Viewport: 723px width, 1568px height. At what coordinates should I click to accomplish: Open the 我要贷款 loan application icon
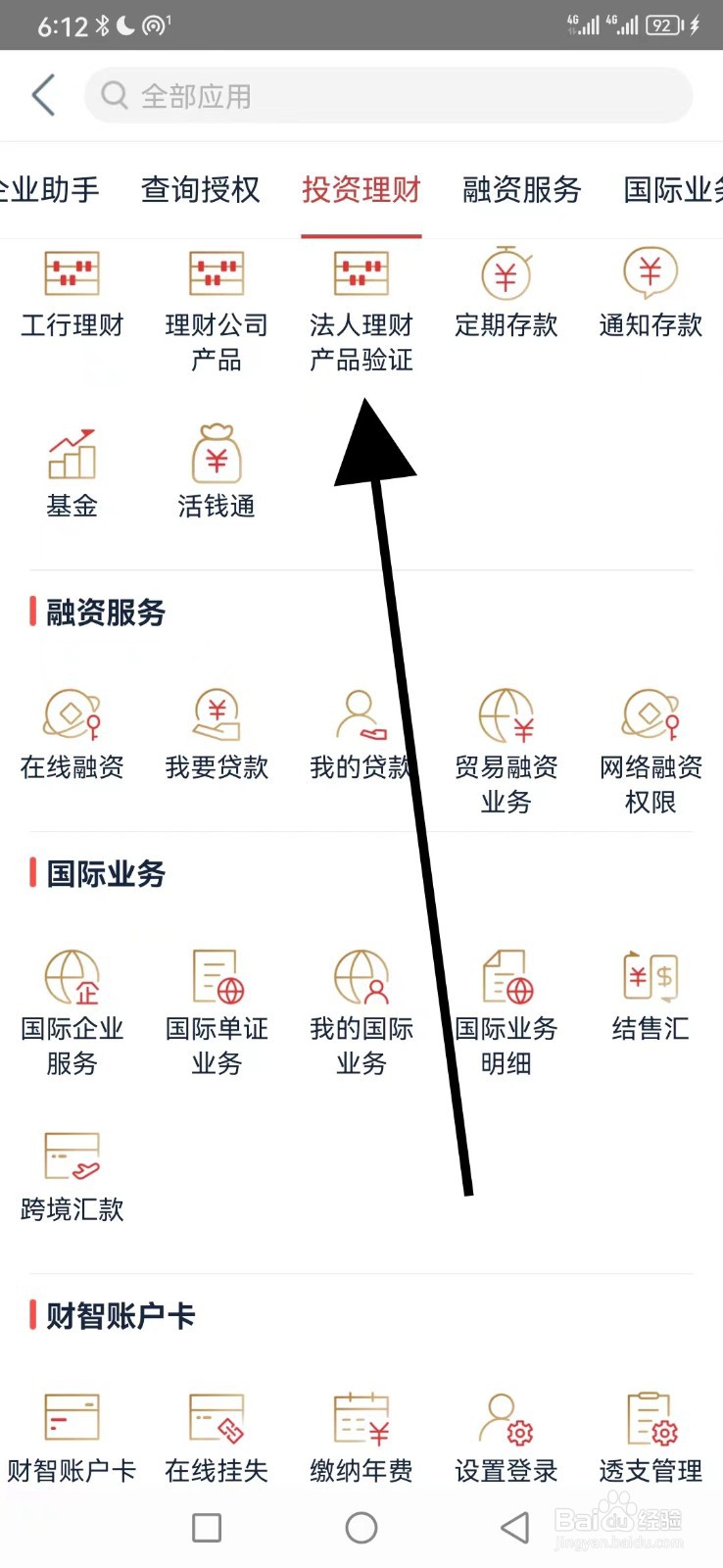pos(216,735)
